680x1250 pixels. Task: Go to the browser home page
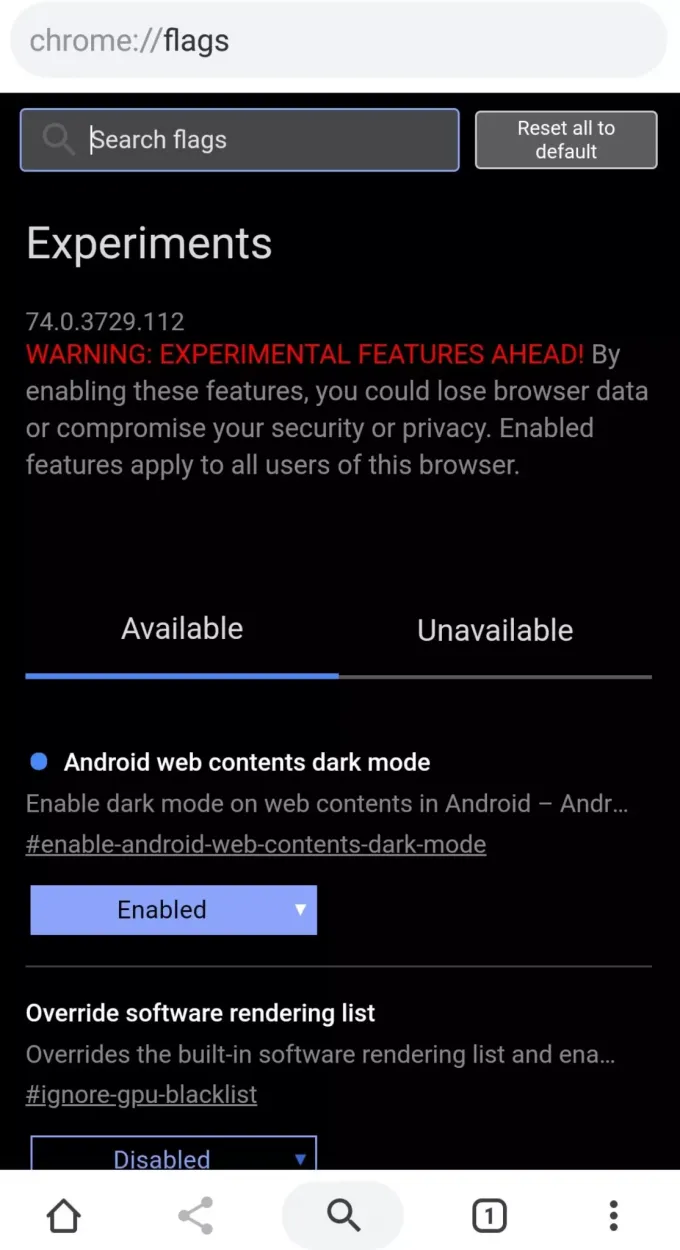click(x=64, y=1216)
